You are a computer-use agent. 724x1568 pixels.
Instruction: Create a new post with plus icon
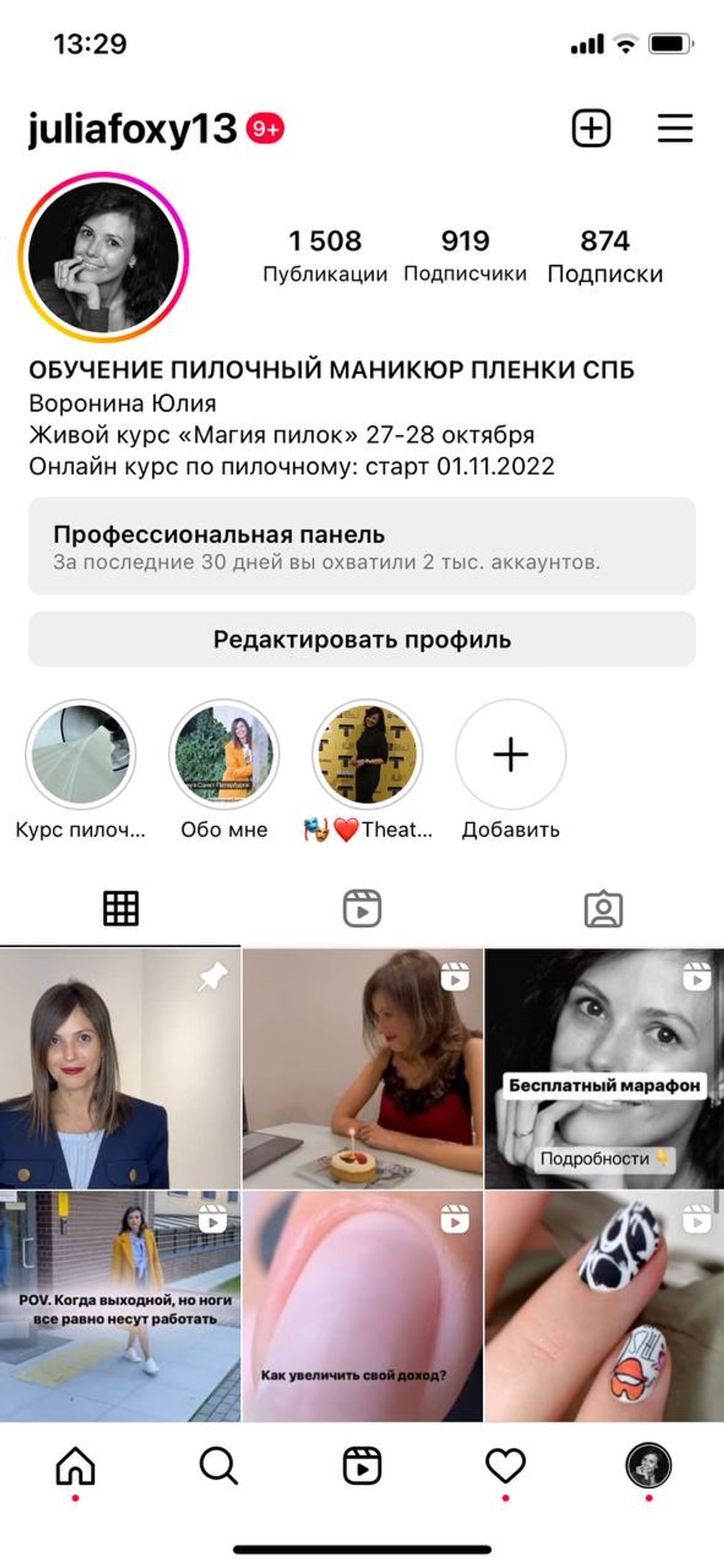click(x=591, y=128)
